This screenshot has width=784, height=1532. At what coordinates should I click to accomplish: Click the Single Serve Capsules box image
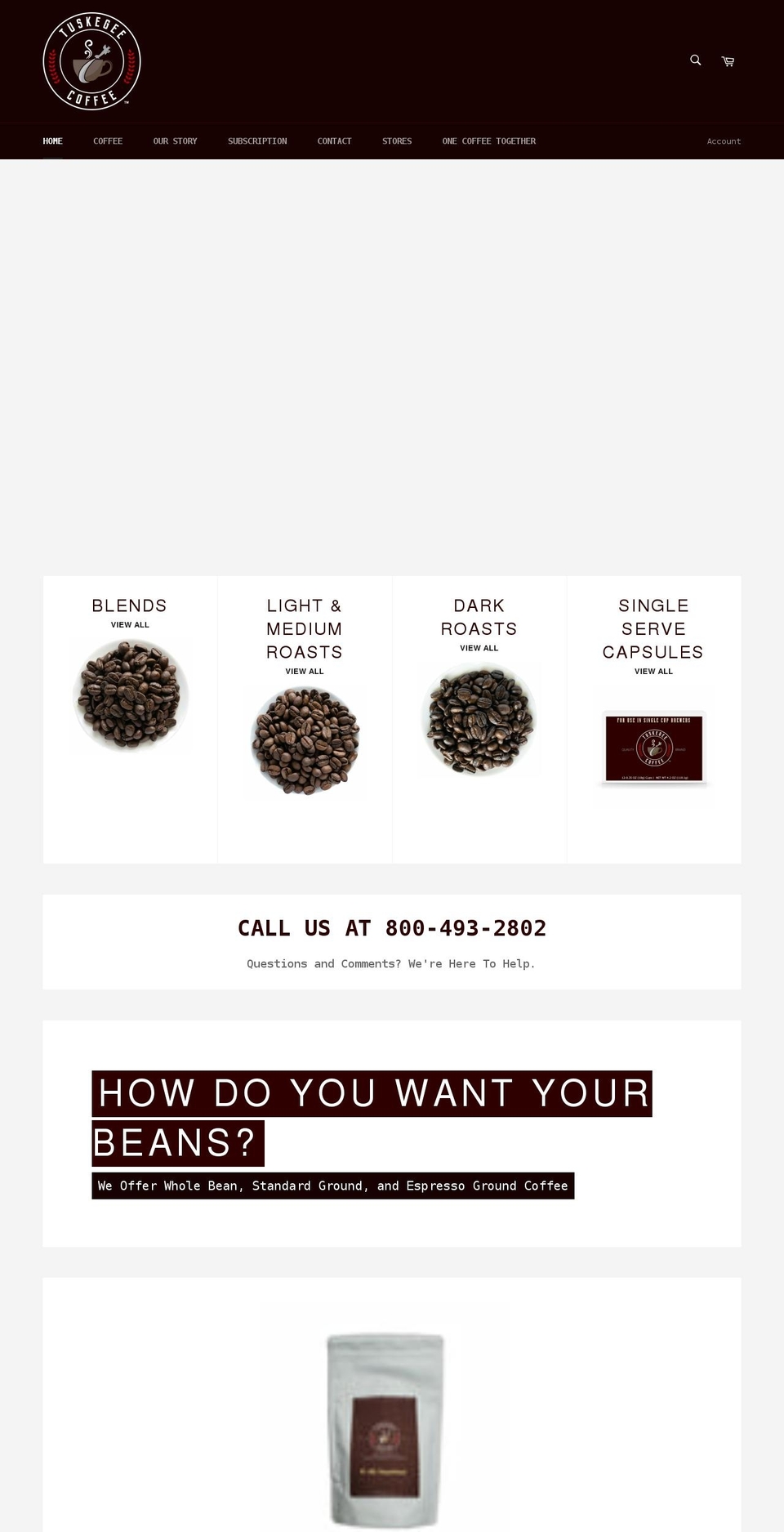point(653,748)
